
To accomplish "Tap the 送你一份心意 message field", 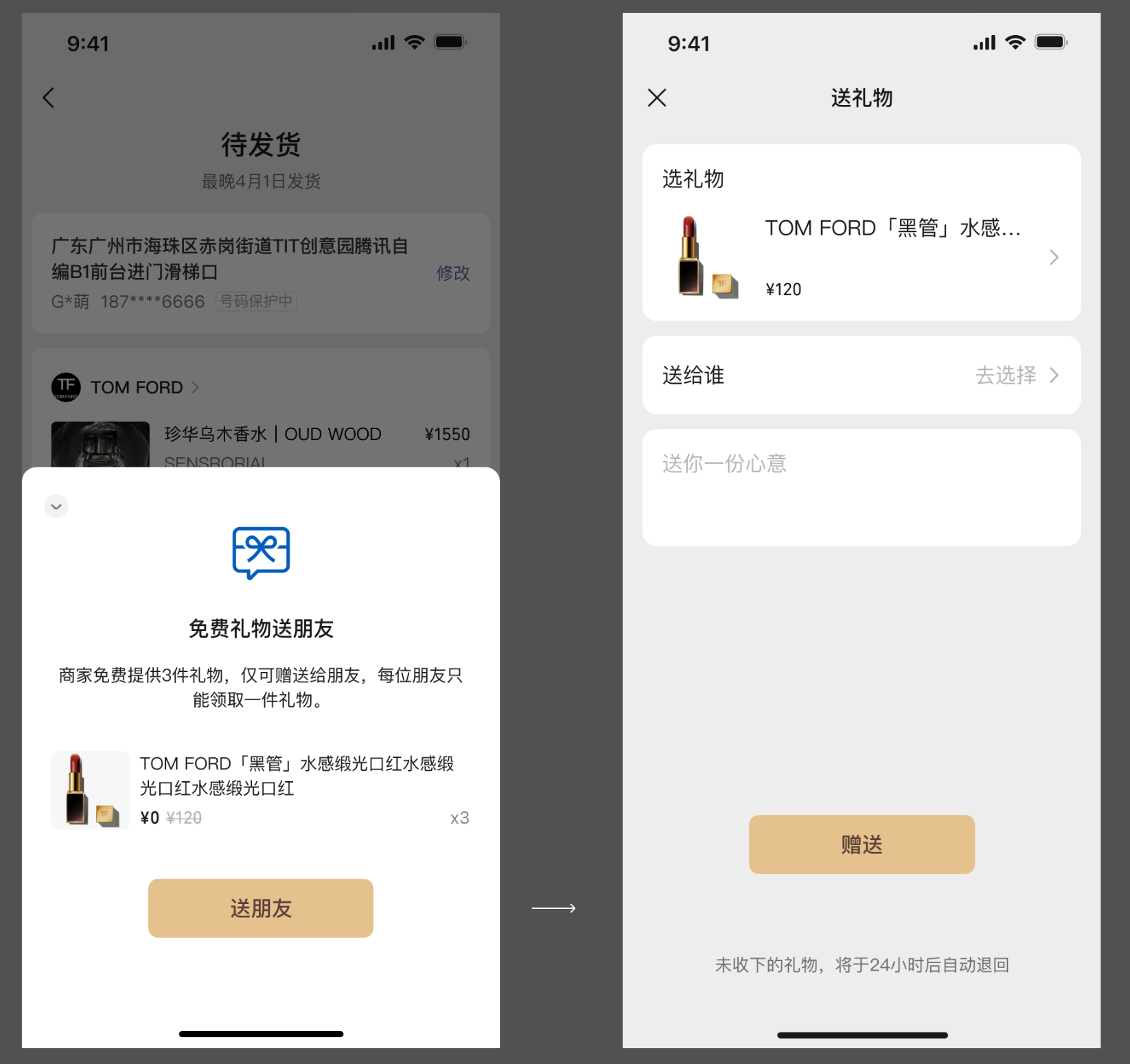I will pos(861,487).
